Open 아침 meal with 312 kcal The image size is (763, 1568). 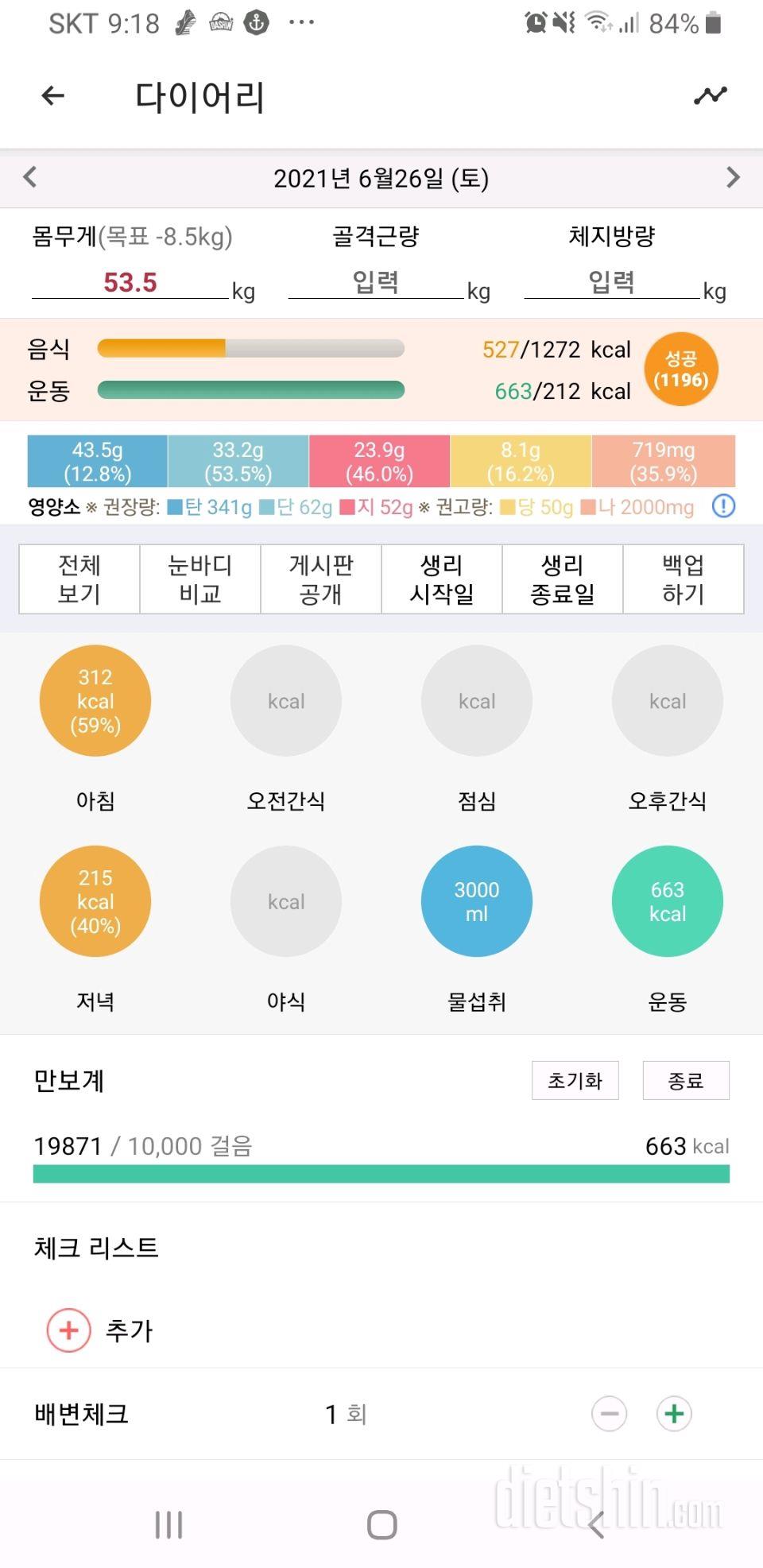(95, 701)
